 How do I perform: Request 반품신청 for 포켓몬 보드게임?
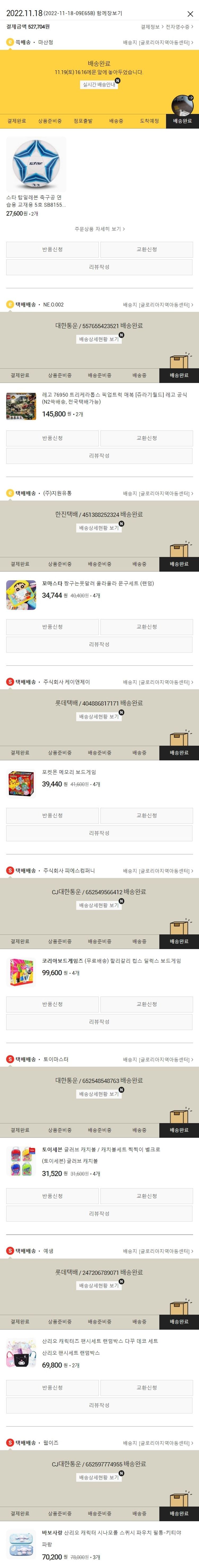[x=52, y=816]
